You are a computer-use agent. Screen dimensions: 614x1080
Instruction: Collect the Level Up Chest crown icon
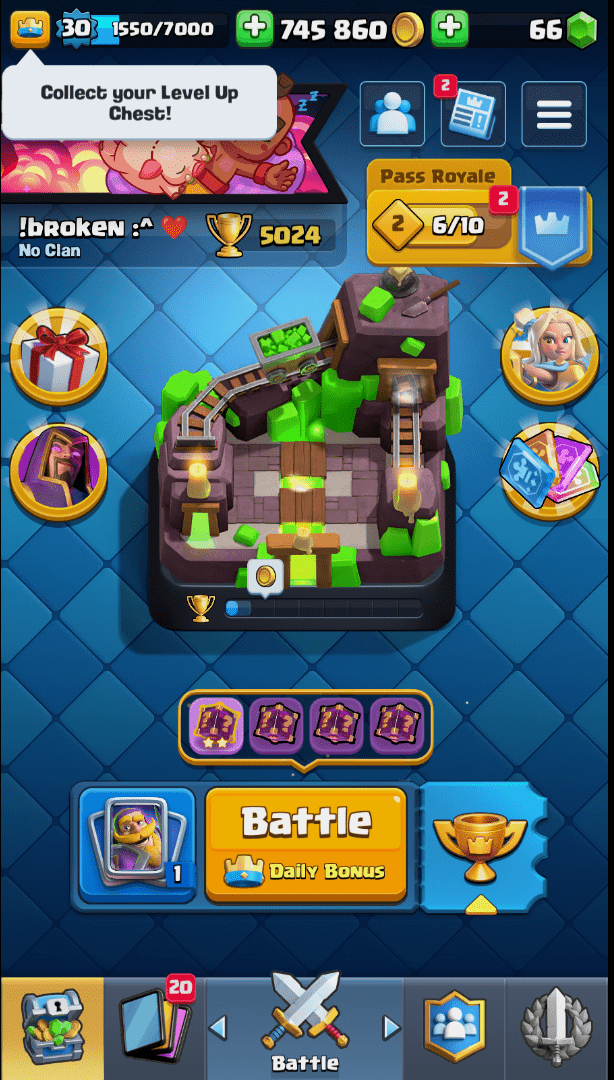[x=30, y=29]
